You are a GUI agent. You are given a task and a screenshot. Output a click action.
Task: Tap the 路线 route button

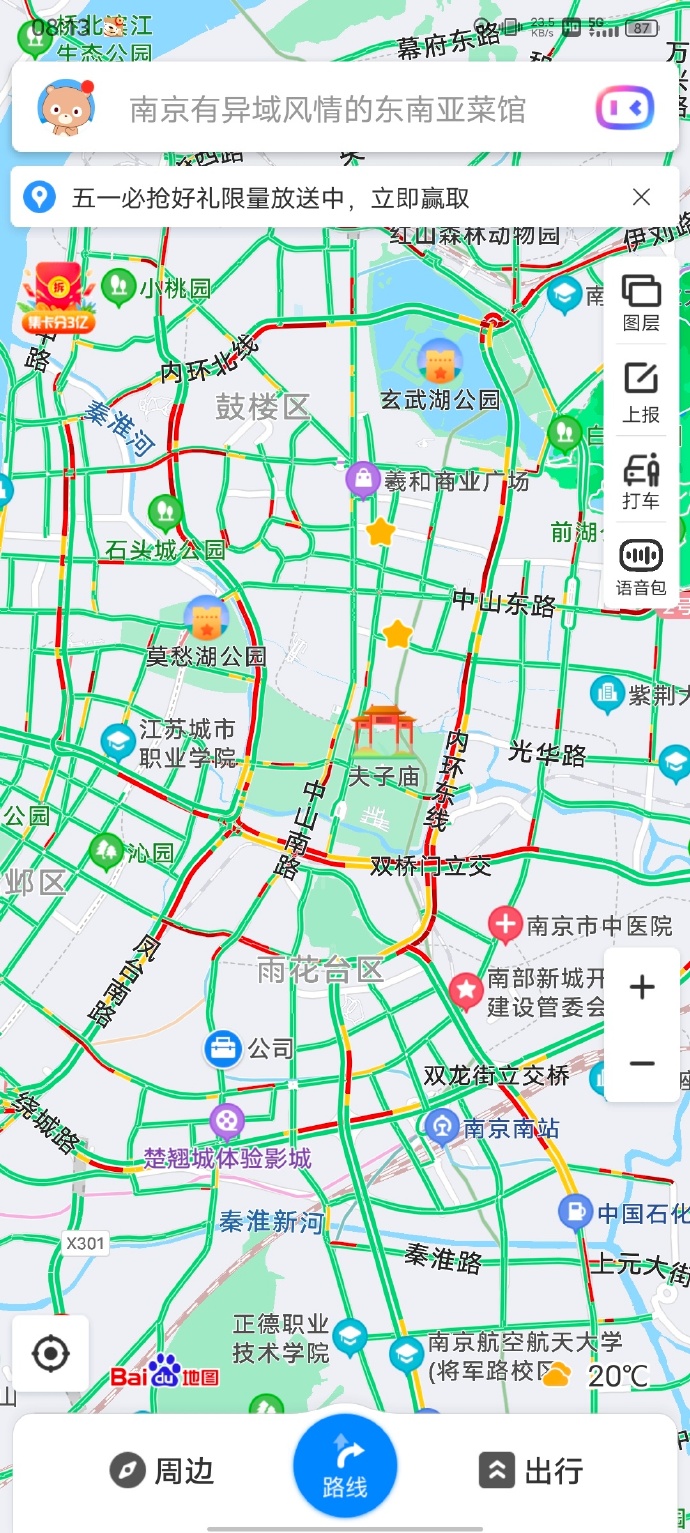tap(345, 1467)
